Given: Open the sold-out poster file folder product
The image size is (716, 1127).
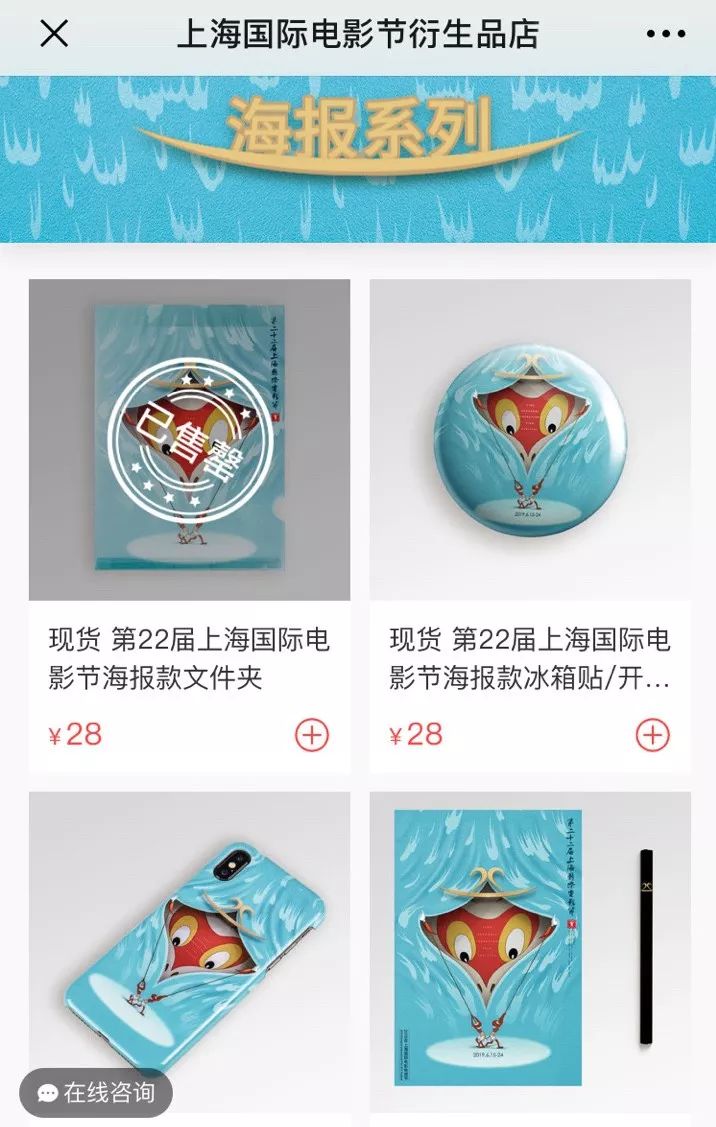Looking at the screenshot, I should pyautogui.click(x=189, y=440).
